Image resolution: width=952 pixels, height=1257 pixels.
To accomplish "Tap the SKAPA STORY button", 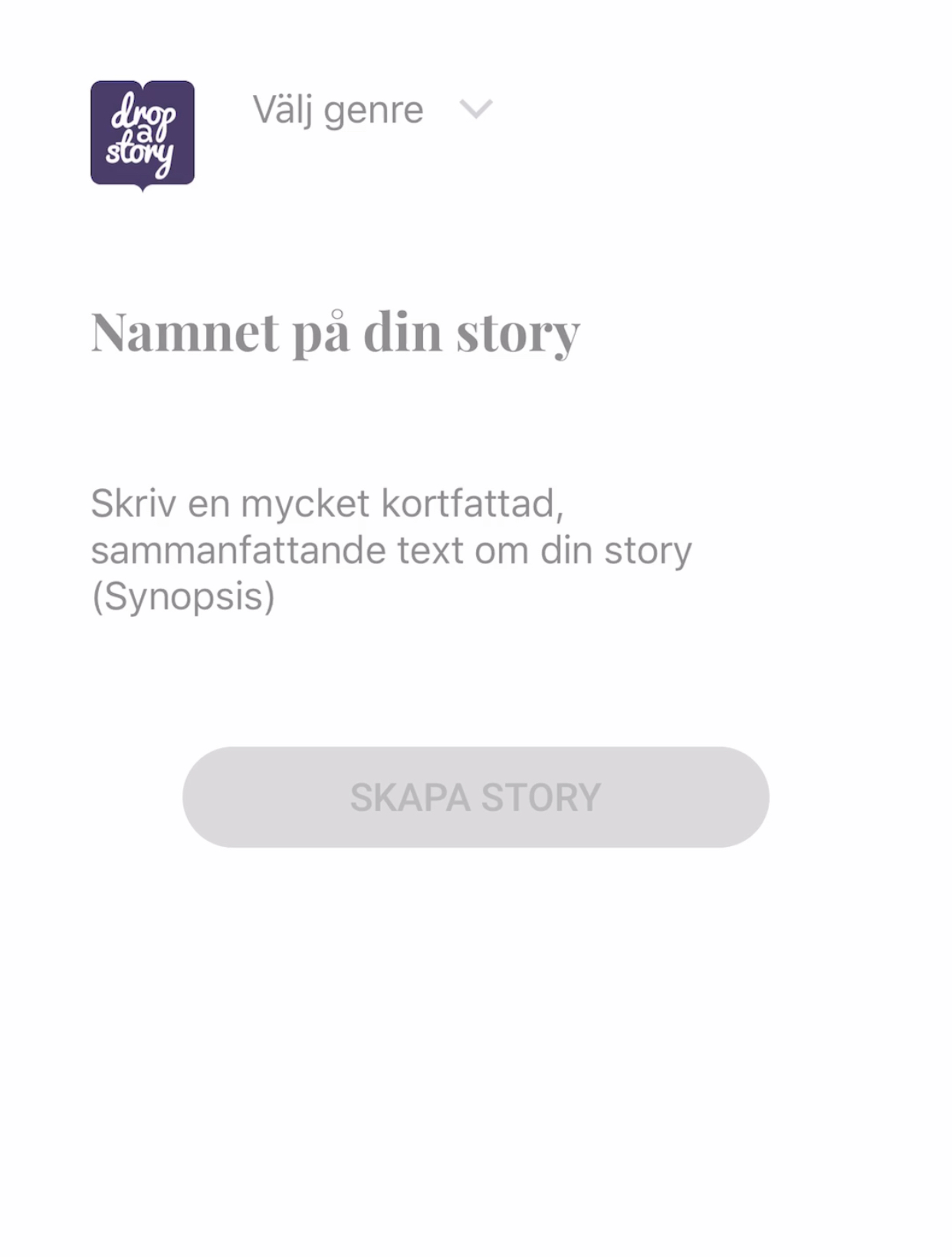I will (475, 796).
